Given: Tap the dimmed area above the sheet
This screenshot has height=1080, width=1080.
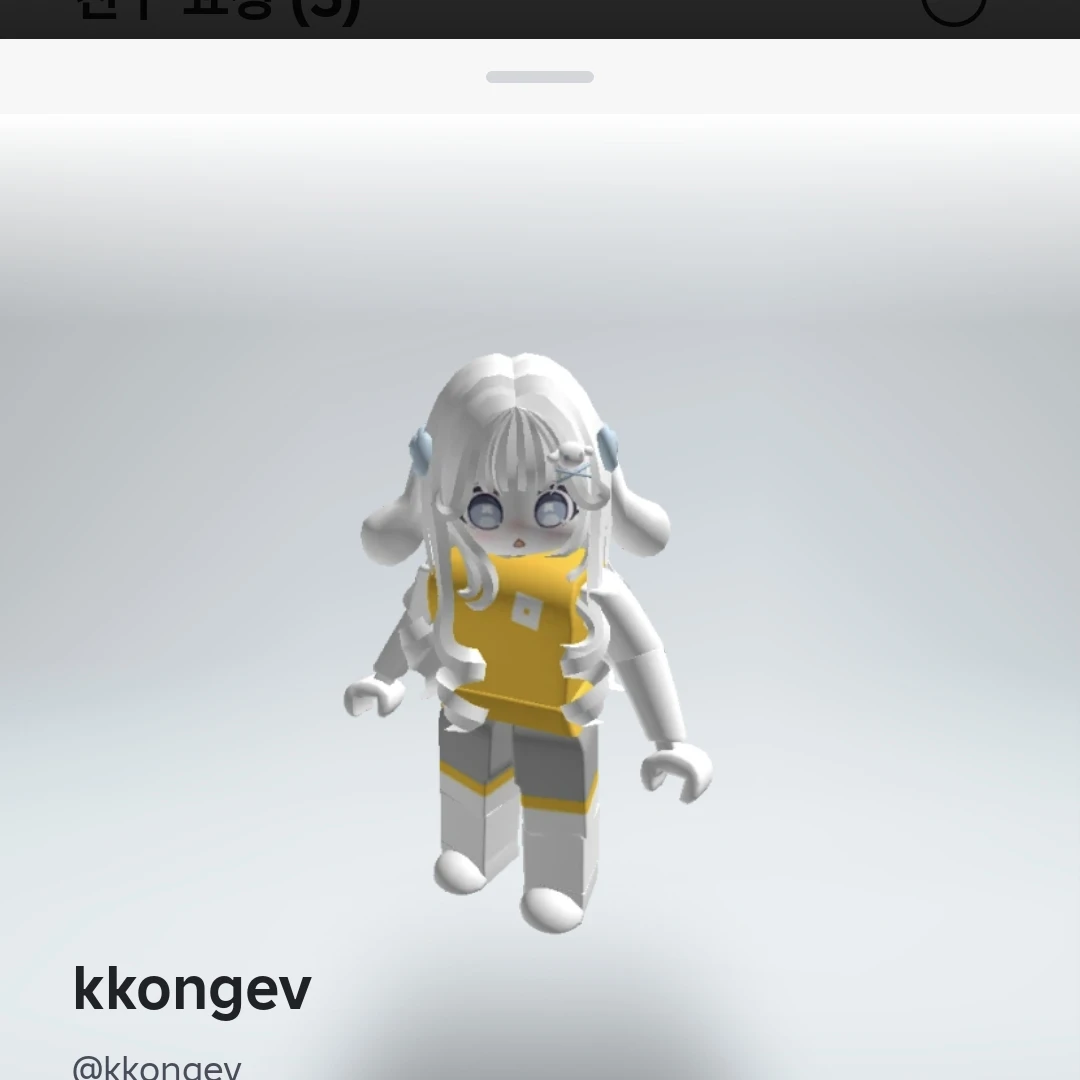Looking at the screenshot, I should (x=600, y=16).
